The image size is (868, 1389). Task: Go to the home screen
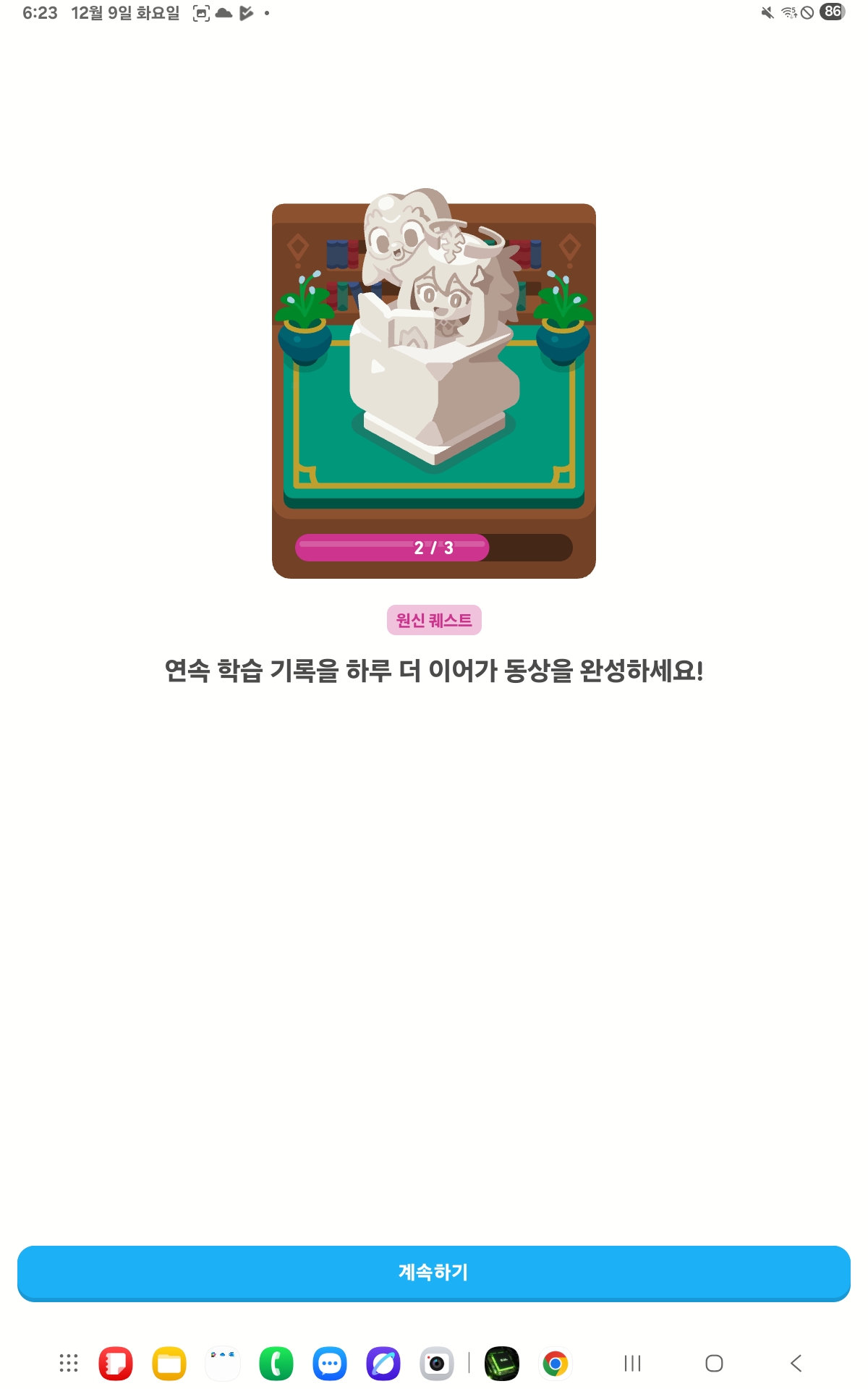coord(714,1364)
